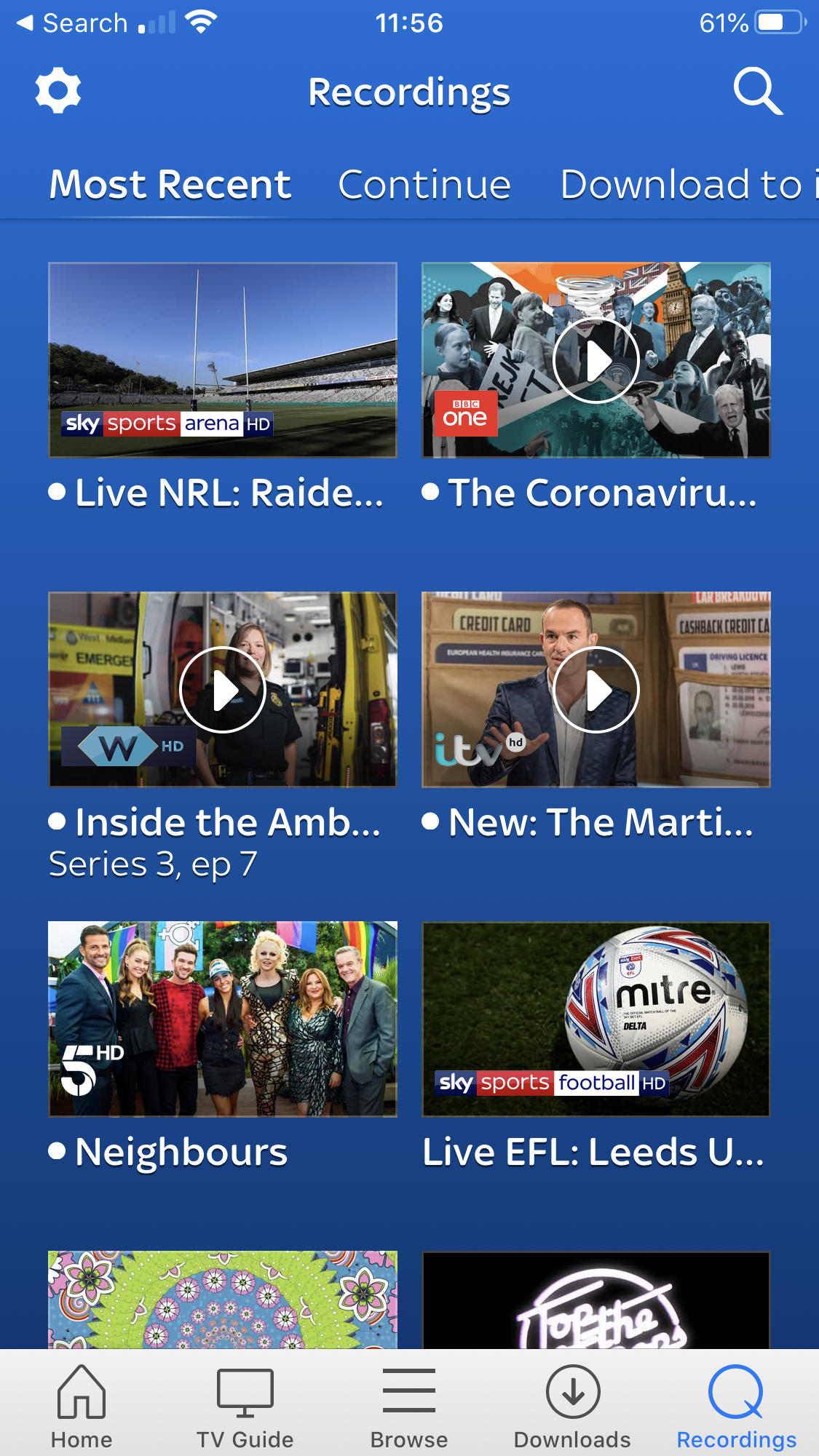Viewport: 819px width, 1456px height.
Task: Open the settings gear
Action: pyautogui.click(x=58, y=92)
